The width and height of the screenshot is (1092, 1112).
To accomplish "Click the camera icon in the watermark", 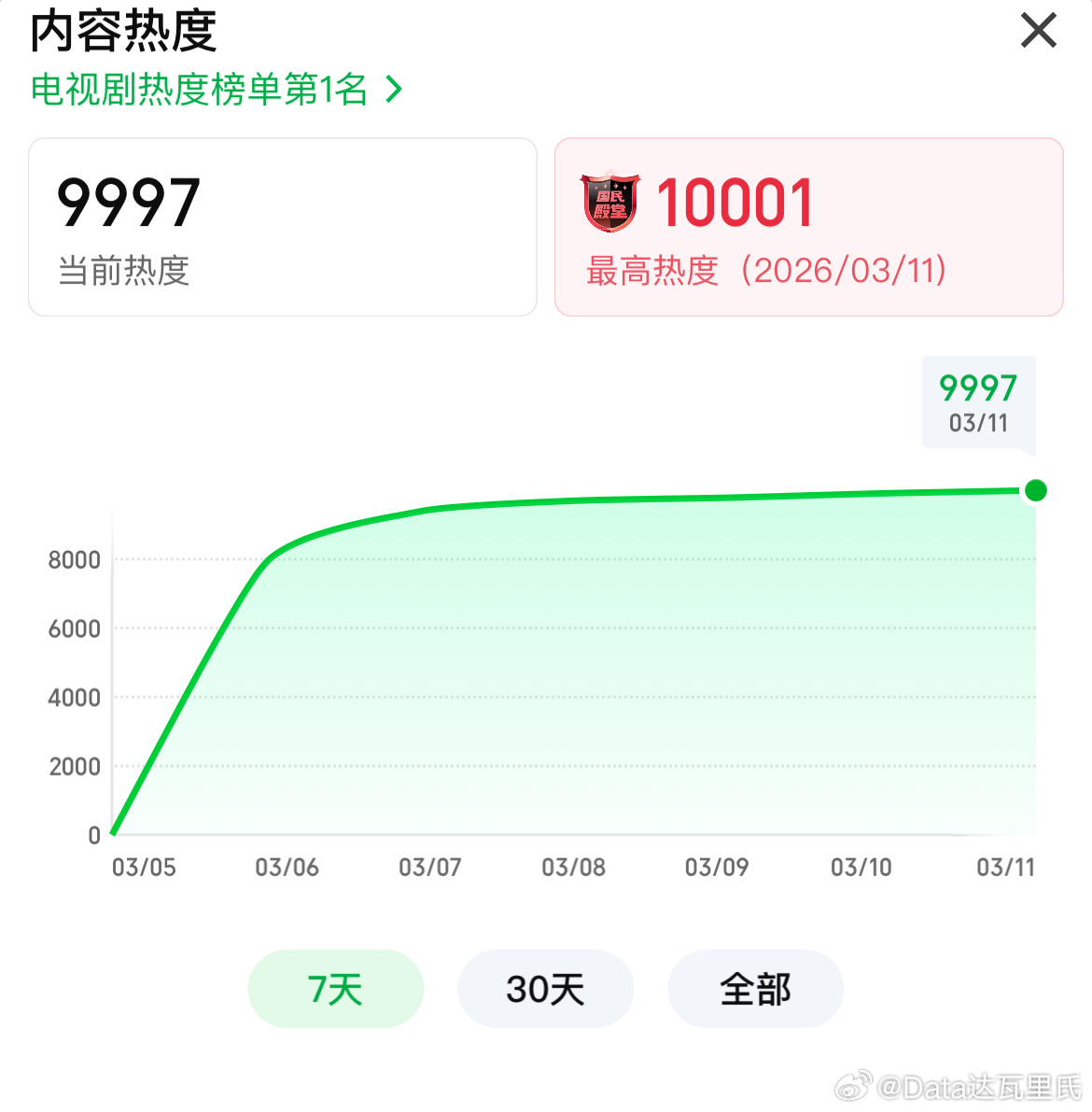I will [x=852, y=1086].
